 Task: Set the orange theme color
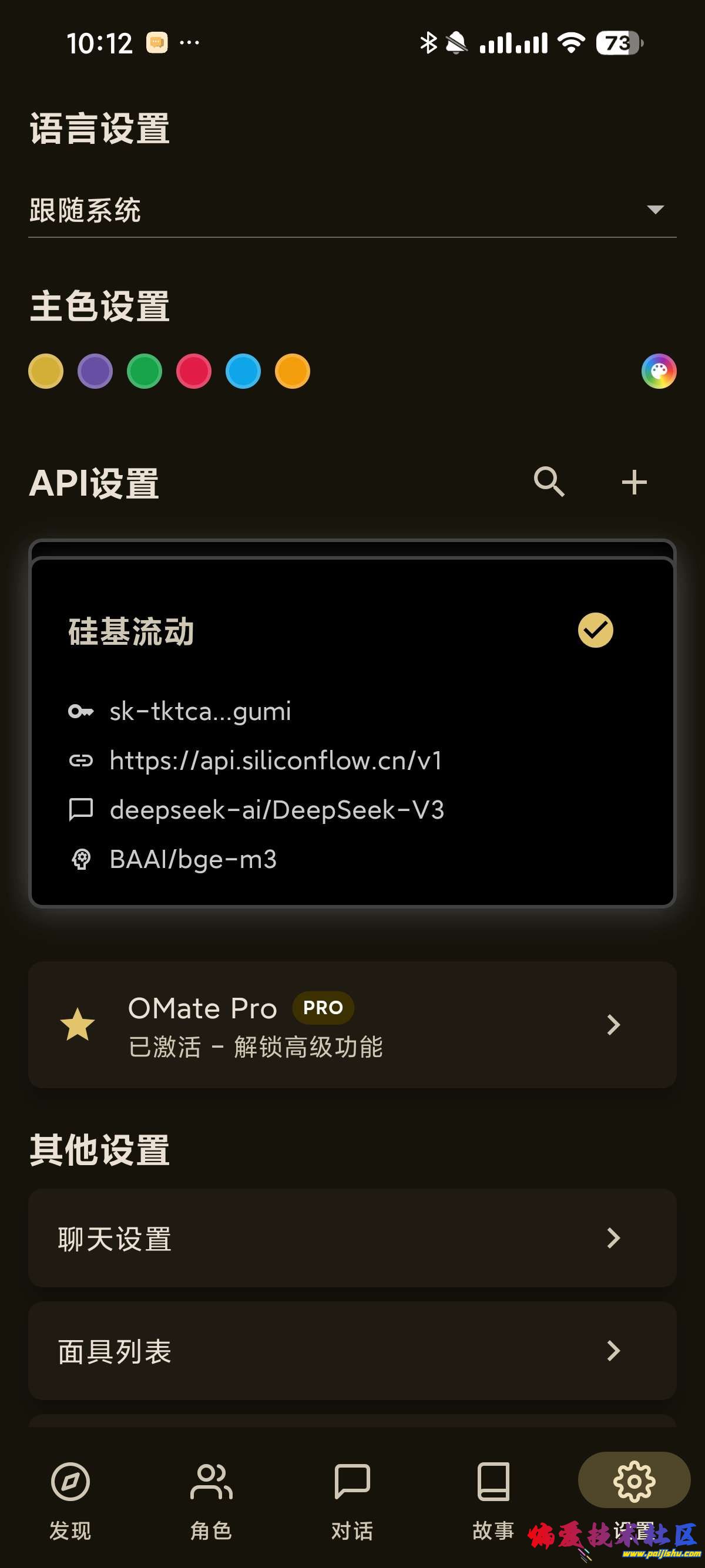[x=292, y=371]
